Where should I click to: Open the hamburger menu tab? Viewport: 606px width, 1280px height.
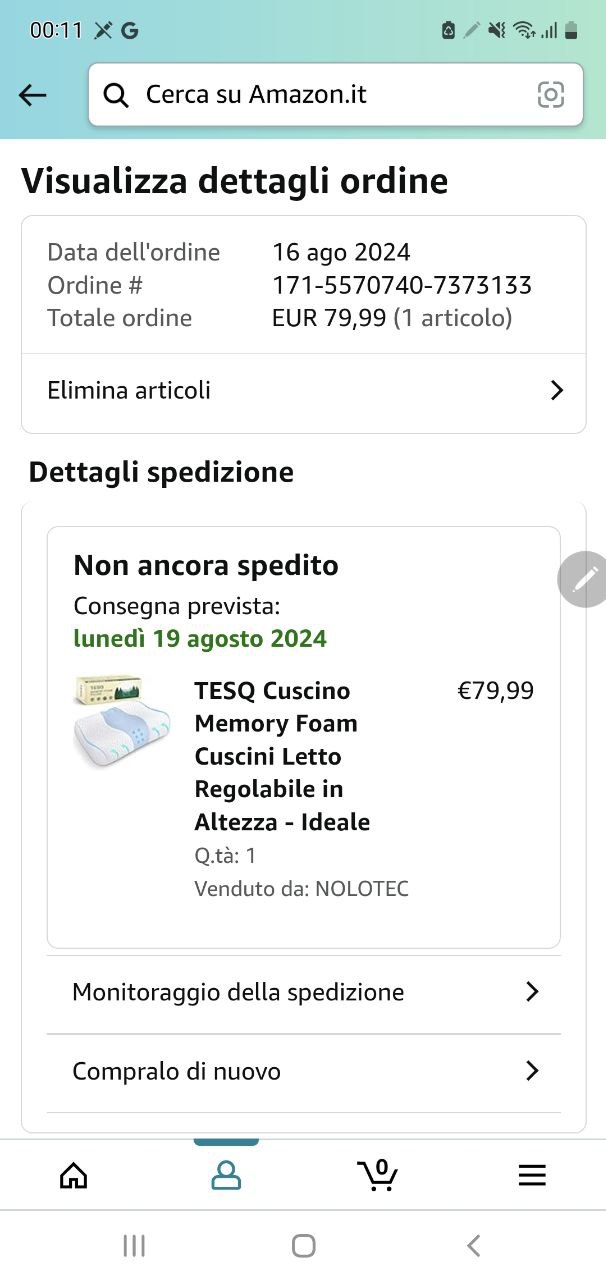point(532,1175)
